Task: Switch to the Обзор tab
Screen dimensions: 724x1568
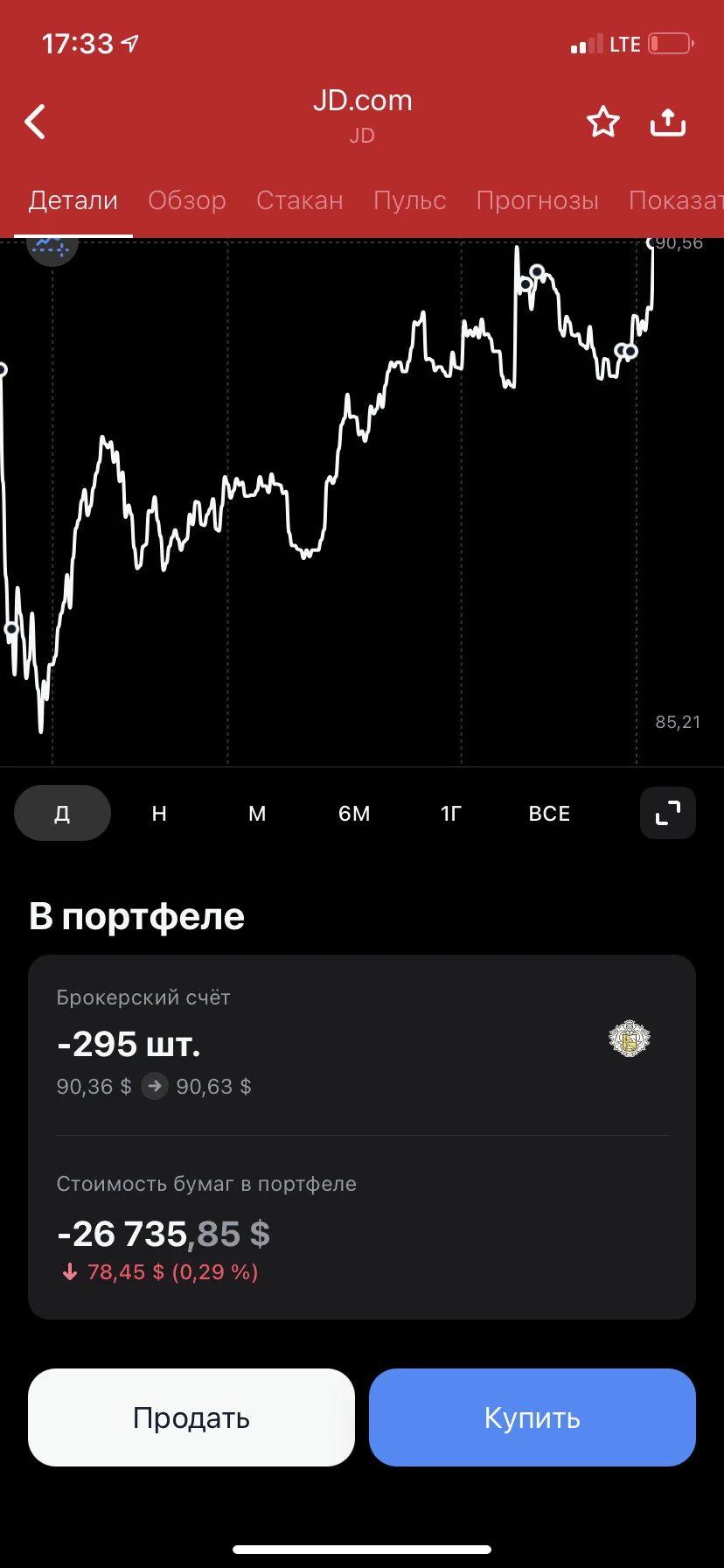Action: click(187, 200)
